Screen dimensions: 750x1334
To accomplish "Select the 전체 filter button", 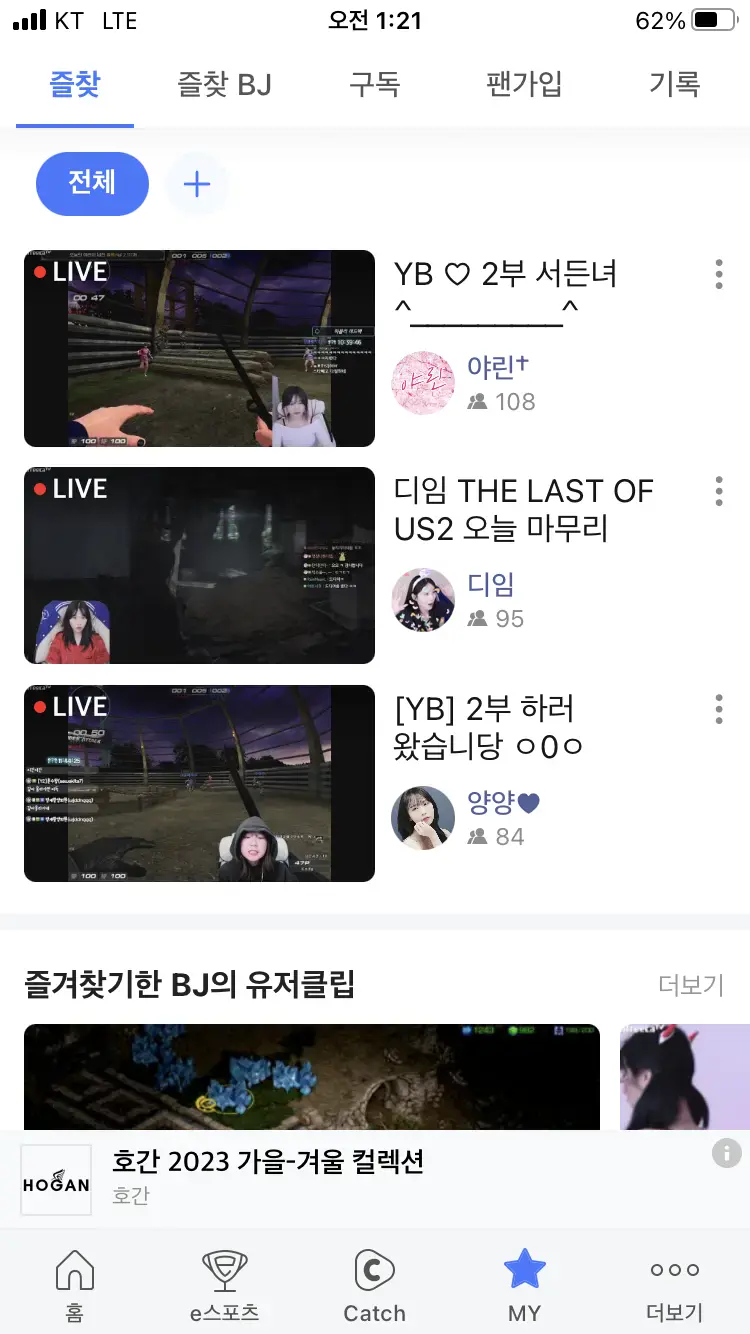I will coord(92,184).
